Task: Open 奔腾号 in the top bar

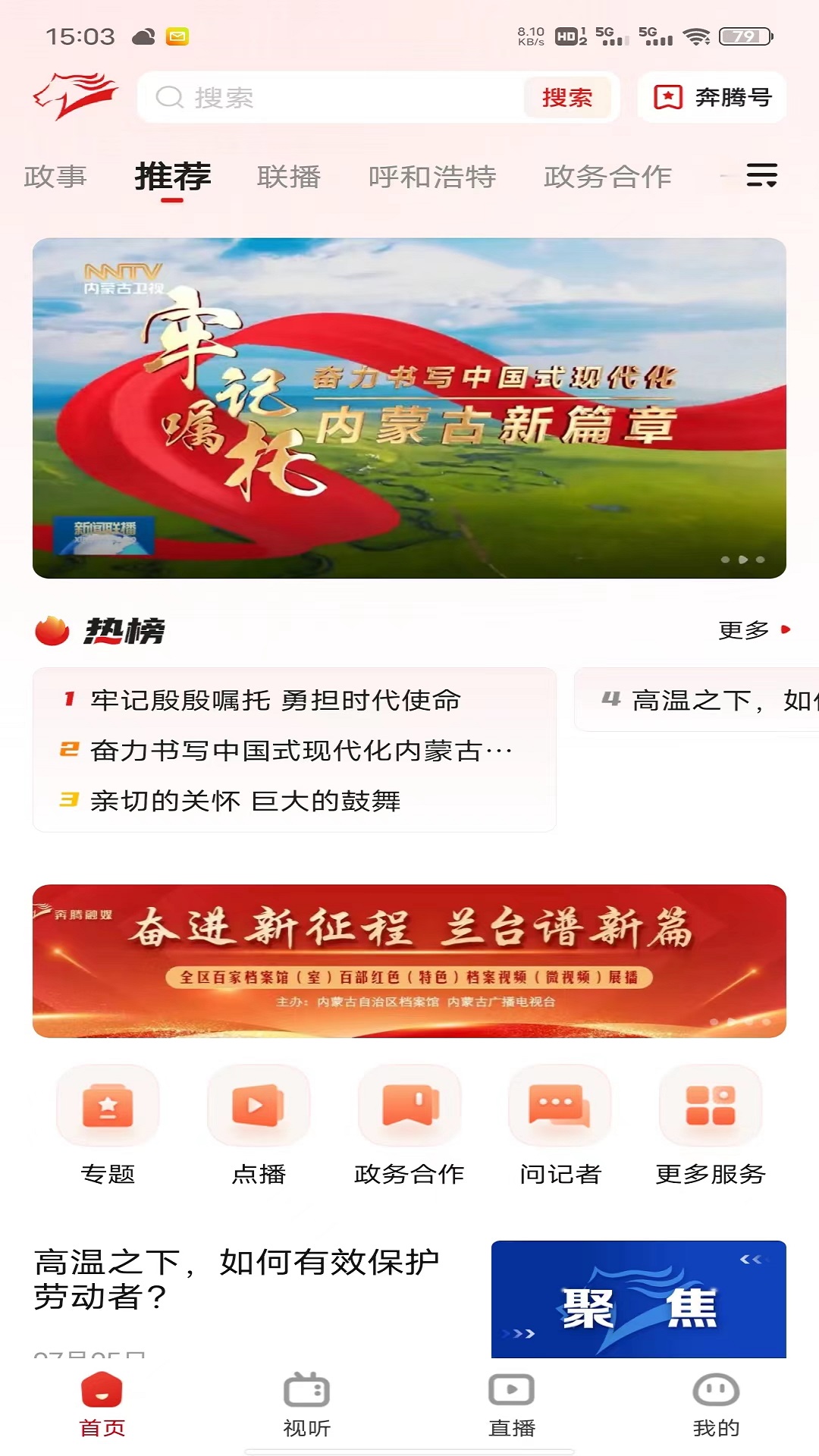Action: click(x=712, y=97)
